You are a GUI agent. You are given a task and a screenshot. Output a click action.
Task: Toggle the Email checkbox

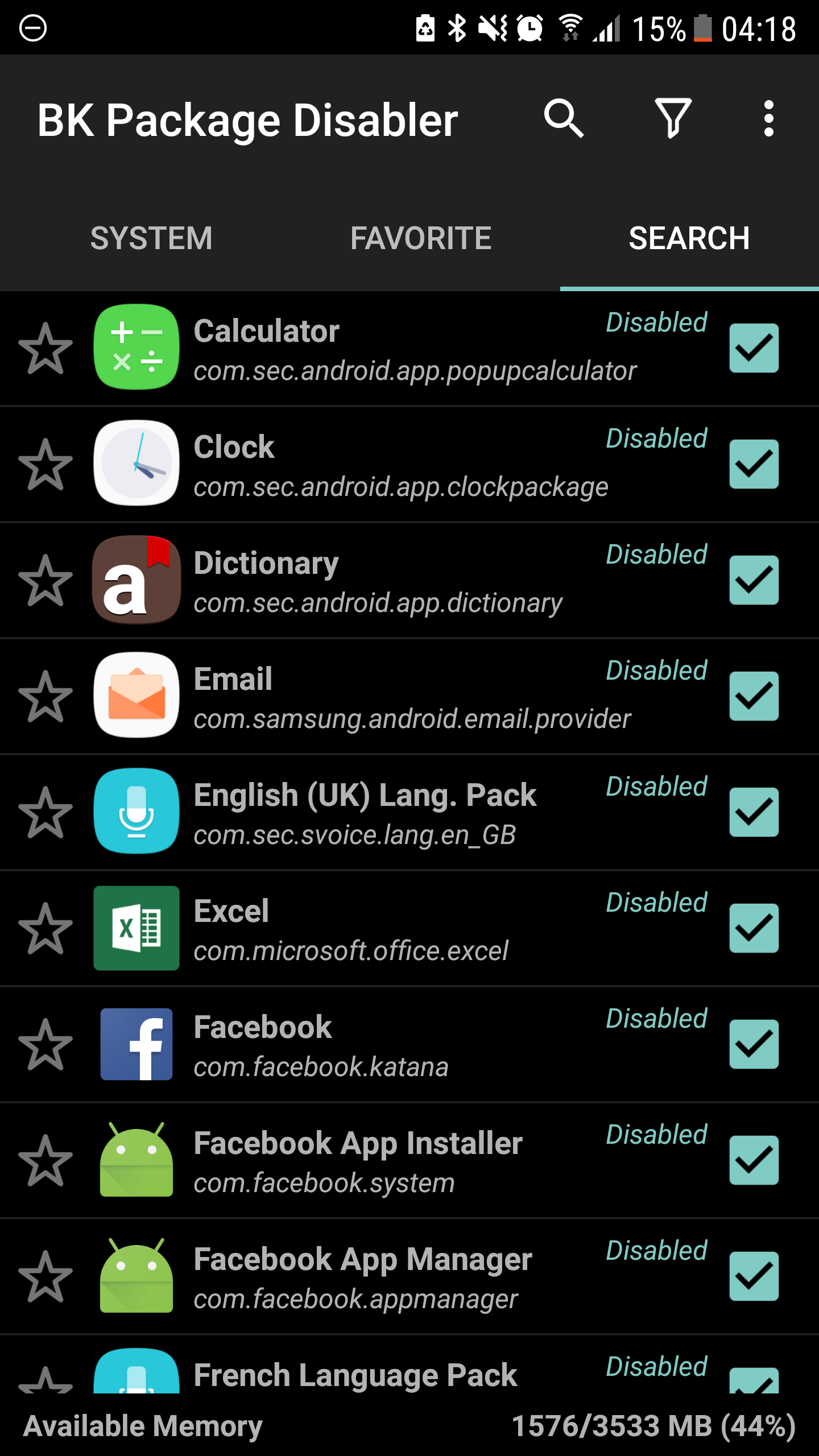[x=754, y=696]
